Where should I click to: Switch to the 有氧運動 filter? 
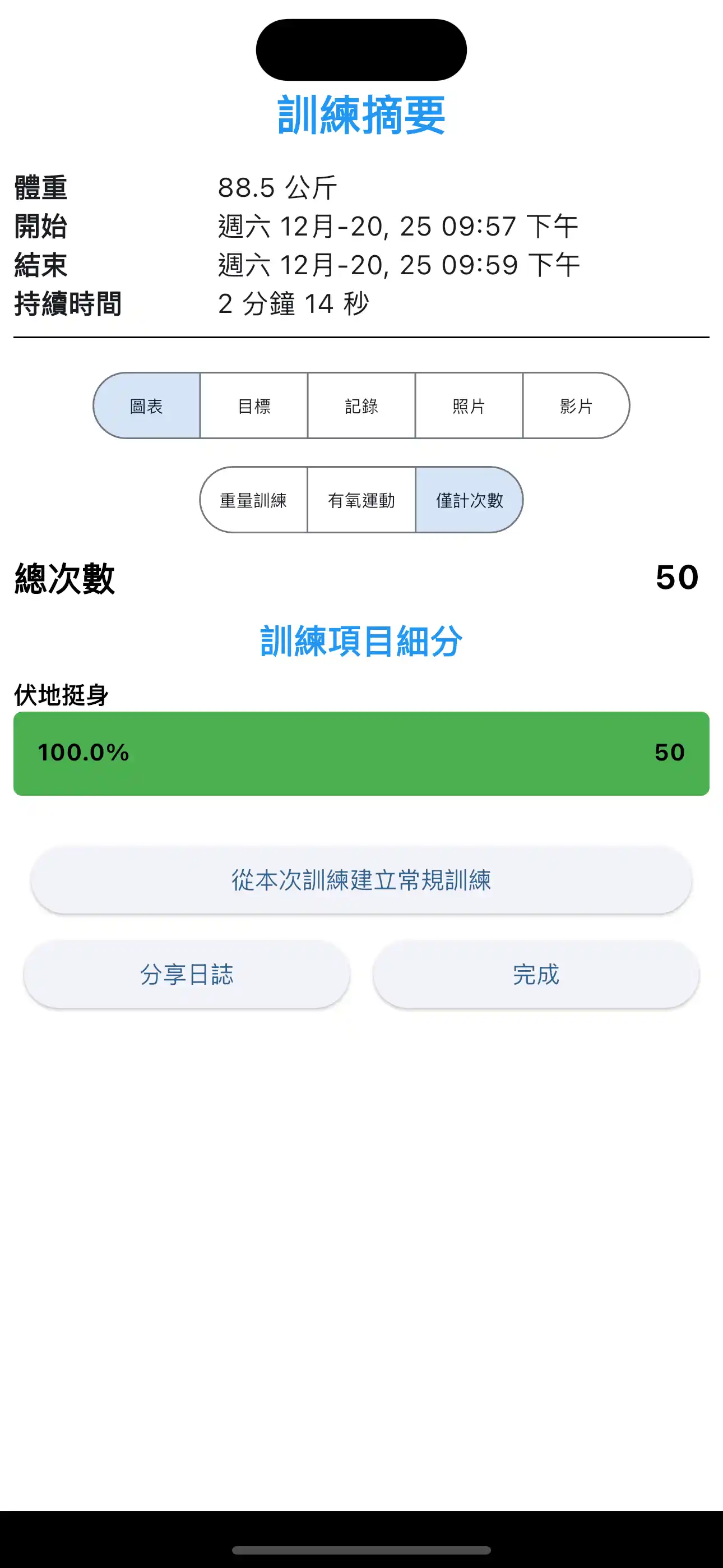361,500
